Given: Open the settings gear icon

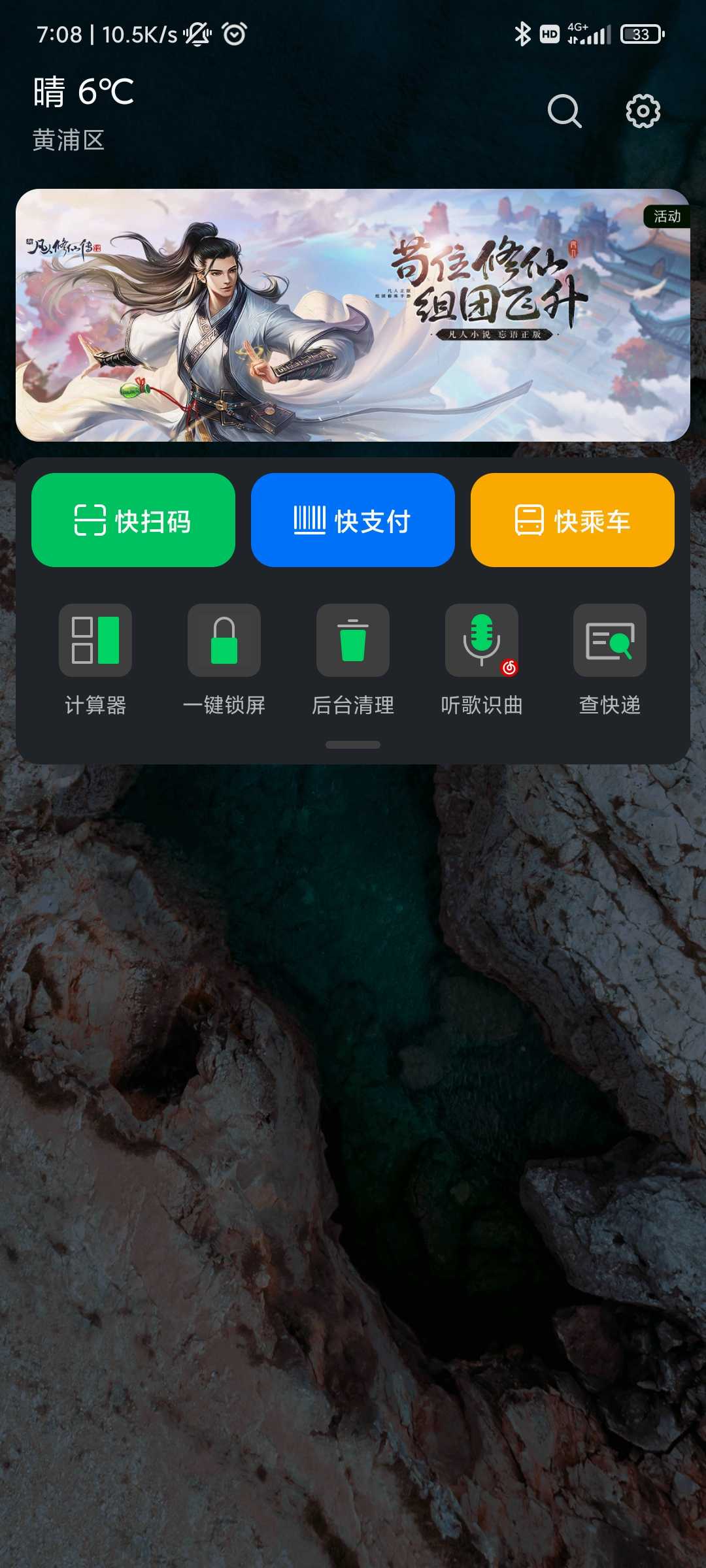Looking at the screenshot, I should pos(643,111).
